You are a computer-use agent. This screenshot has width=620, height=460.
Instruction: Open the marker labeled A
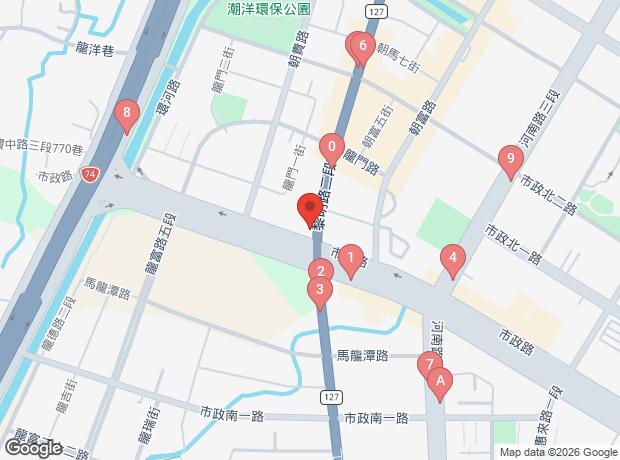439,381
